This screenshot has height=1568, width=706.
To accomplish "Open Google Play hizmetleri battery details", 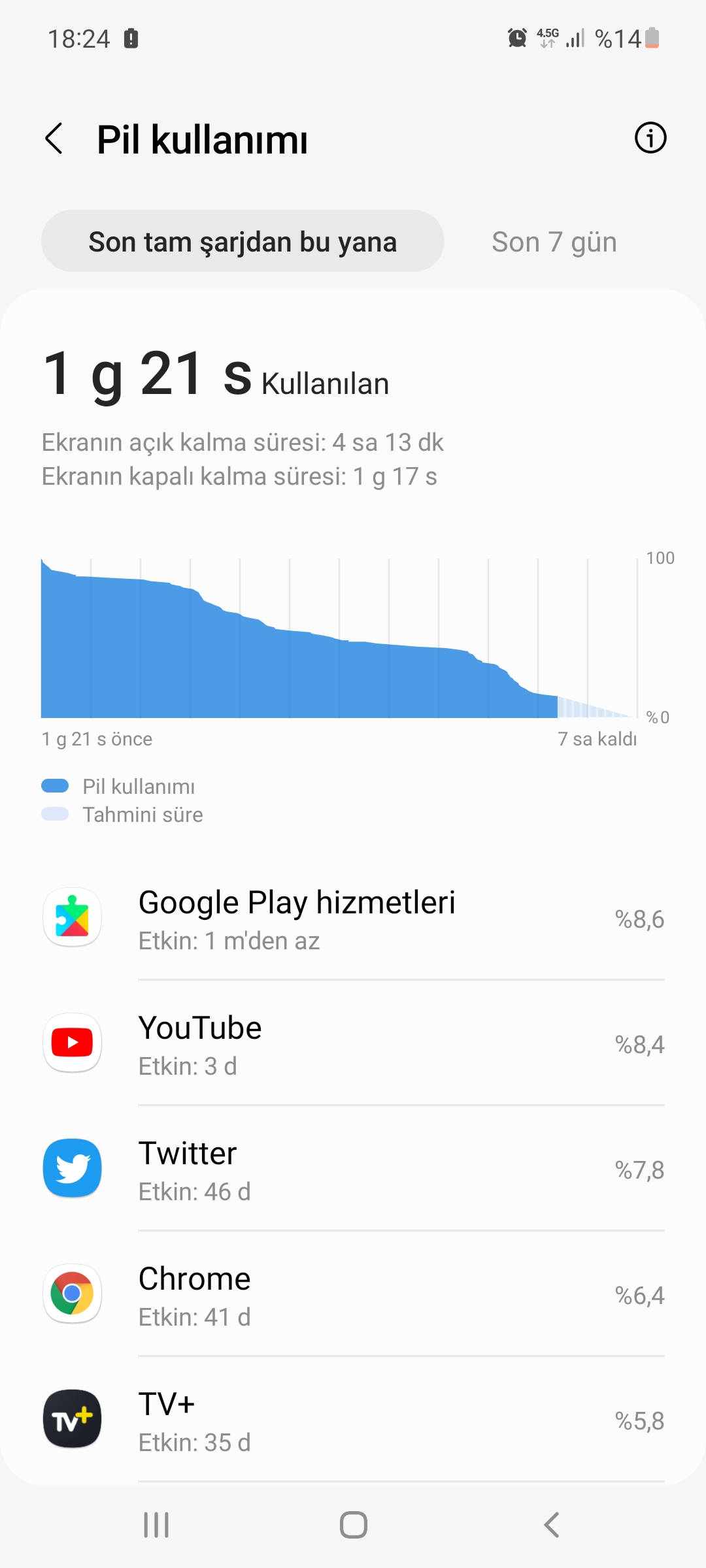I will pyautogui.click(x=353, y=918).
